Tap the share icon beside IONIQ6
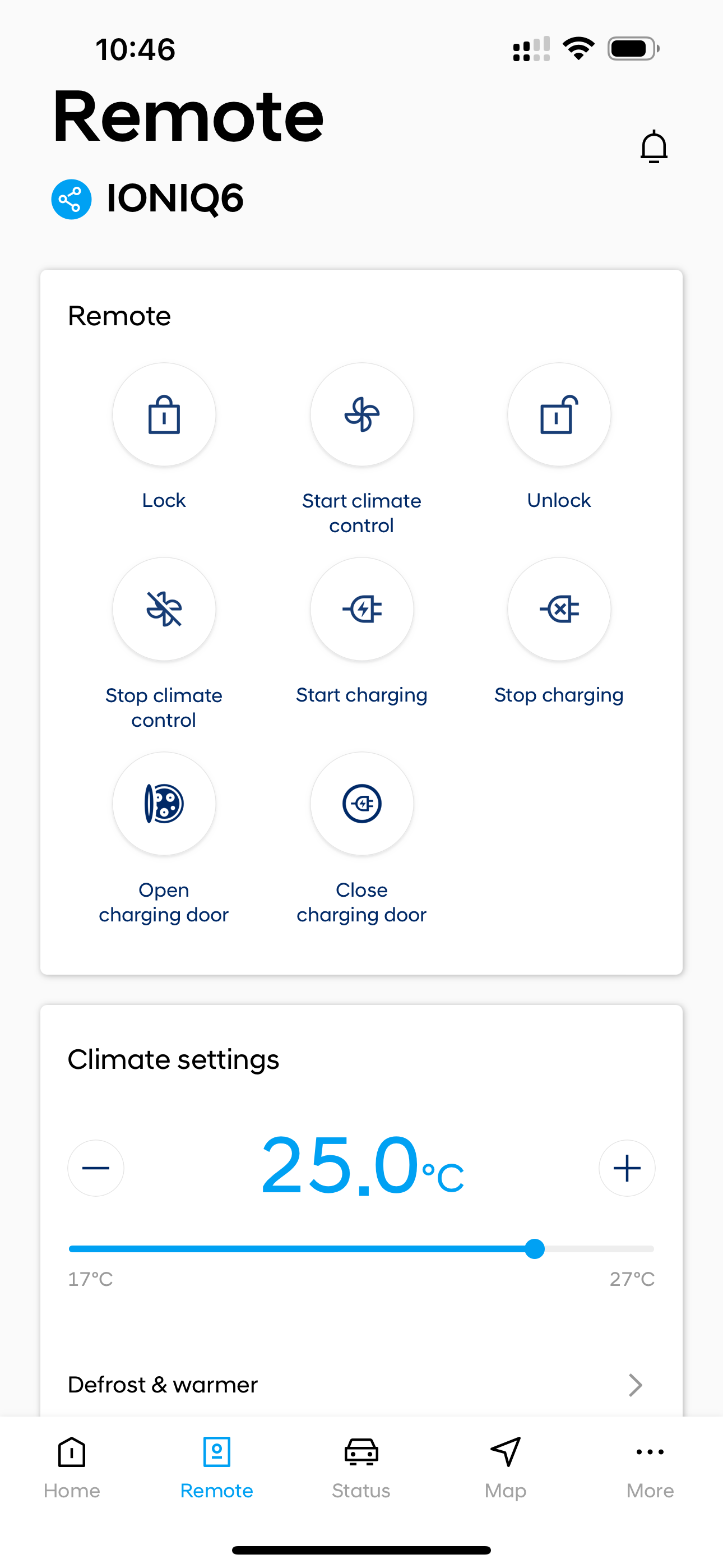 coord(71,199)
